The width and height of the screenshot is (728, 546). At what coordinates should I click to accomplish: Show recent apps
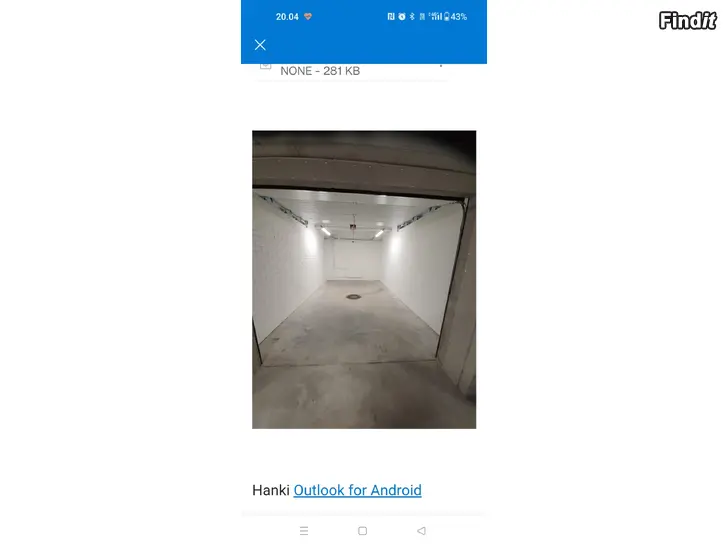[x=304, y=531]
